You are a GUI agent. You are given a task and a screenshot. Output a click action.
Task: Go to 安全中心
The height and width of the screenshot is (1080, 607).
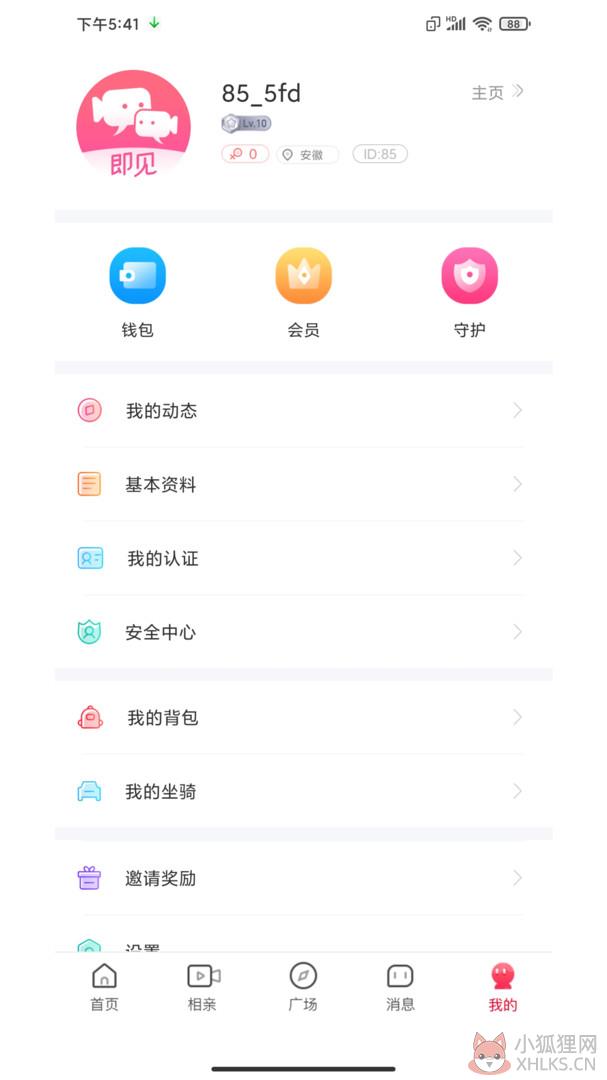303,632
